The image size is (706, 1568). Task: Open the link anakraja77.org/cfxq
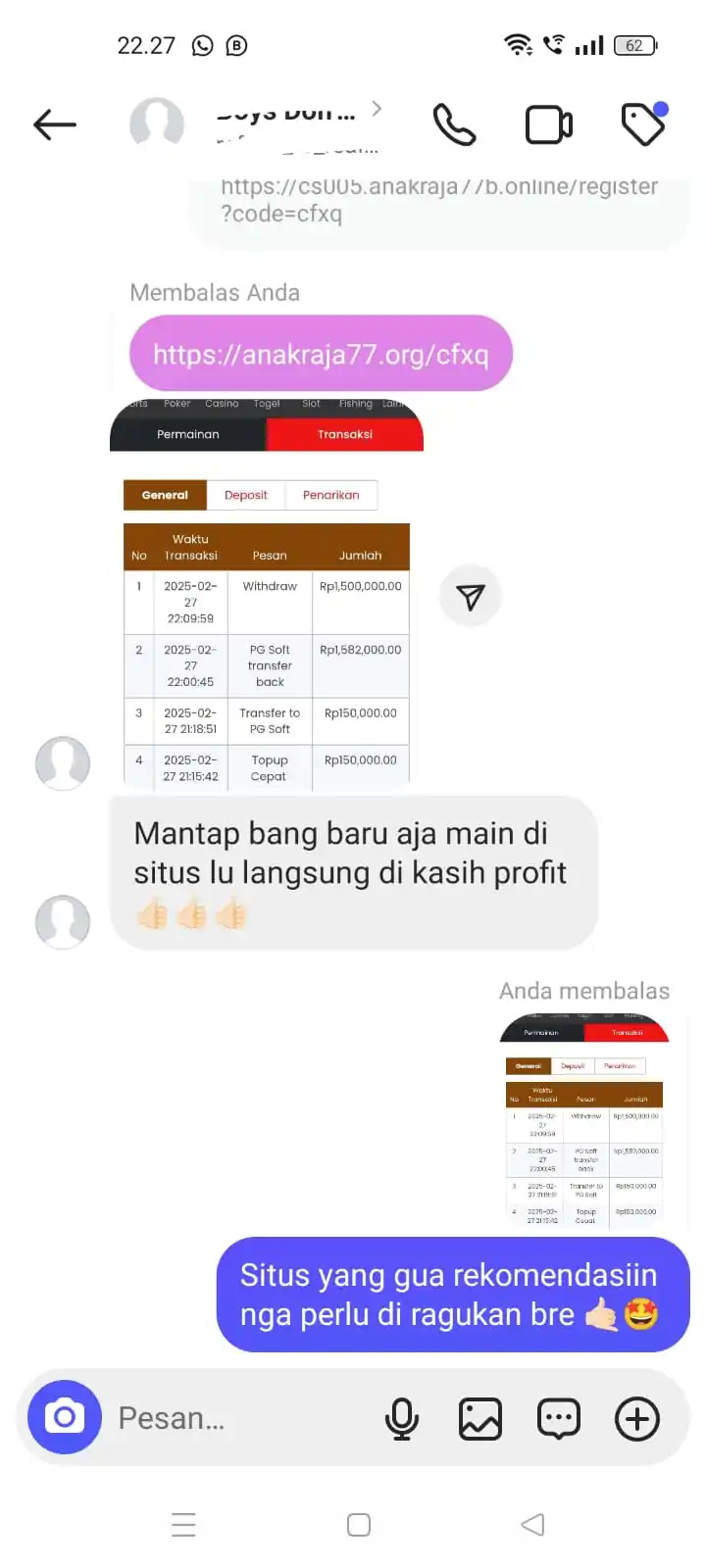click(321, 354)
